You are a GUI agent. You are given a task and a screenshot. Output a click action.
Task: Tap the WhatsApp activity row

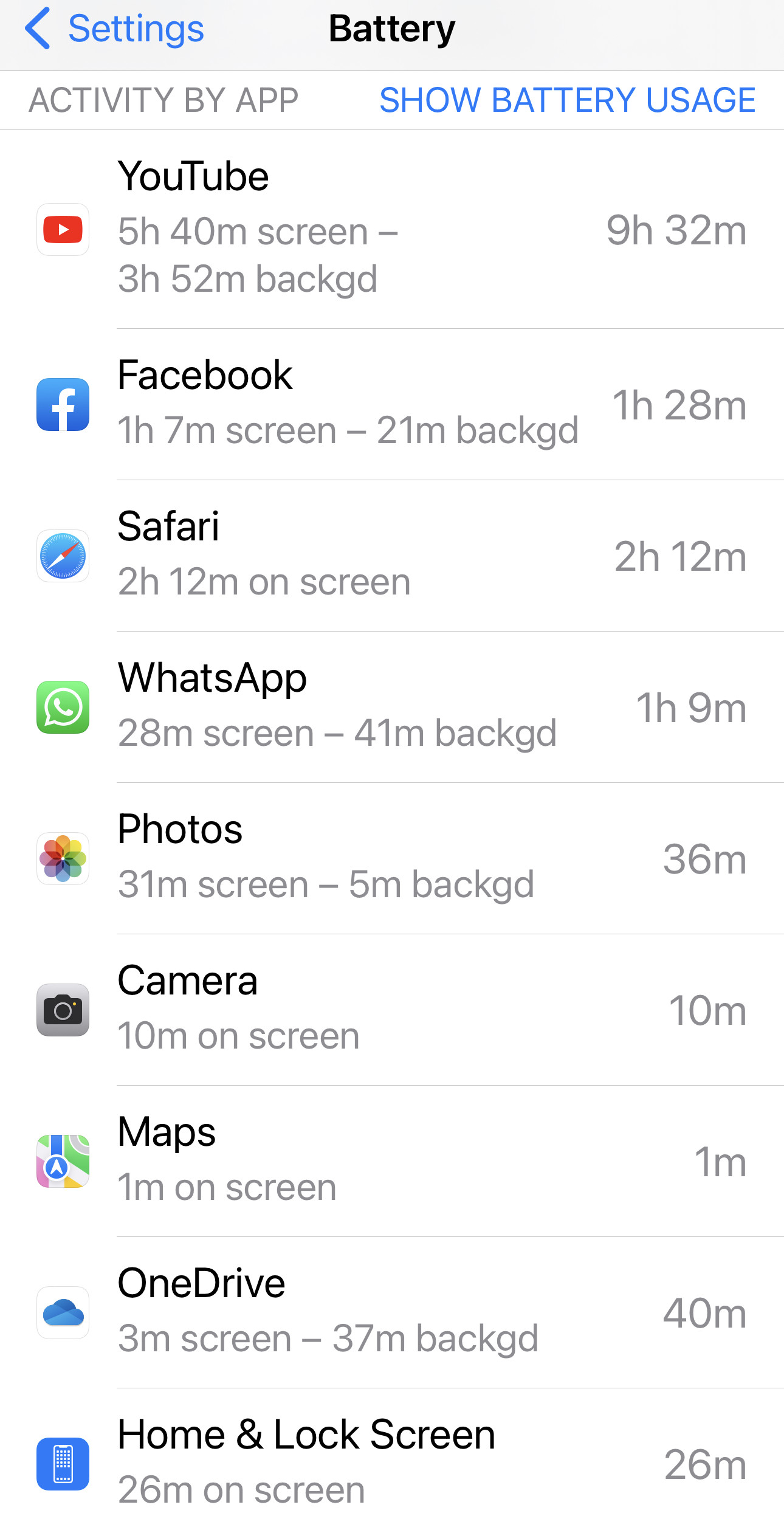(392, 708)
